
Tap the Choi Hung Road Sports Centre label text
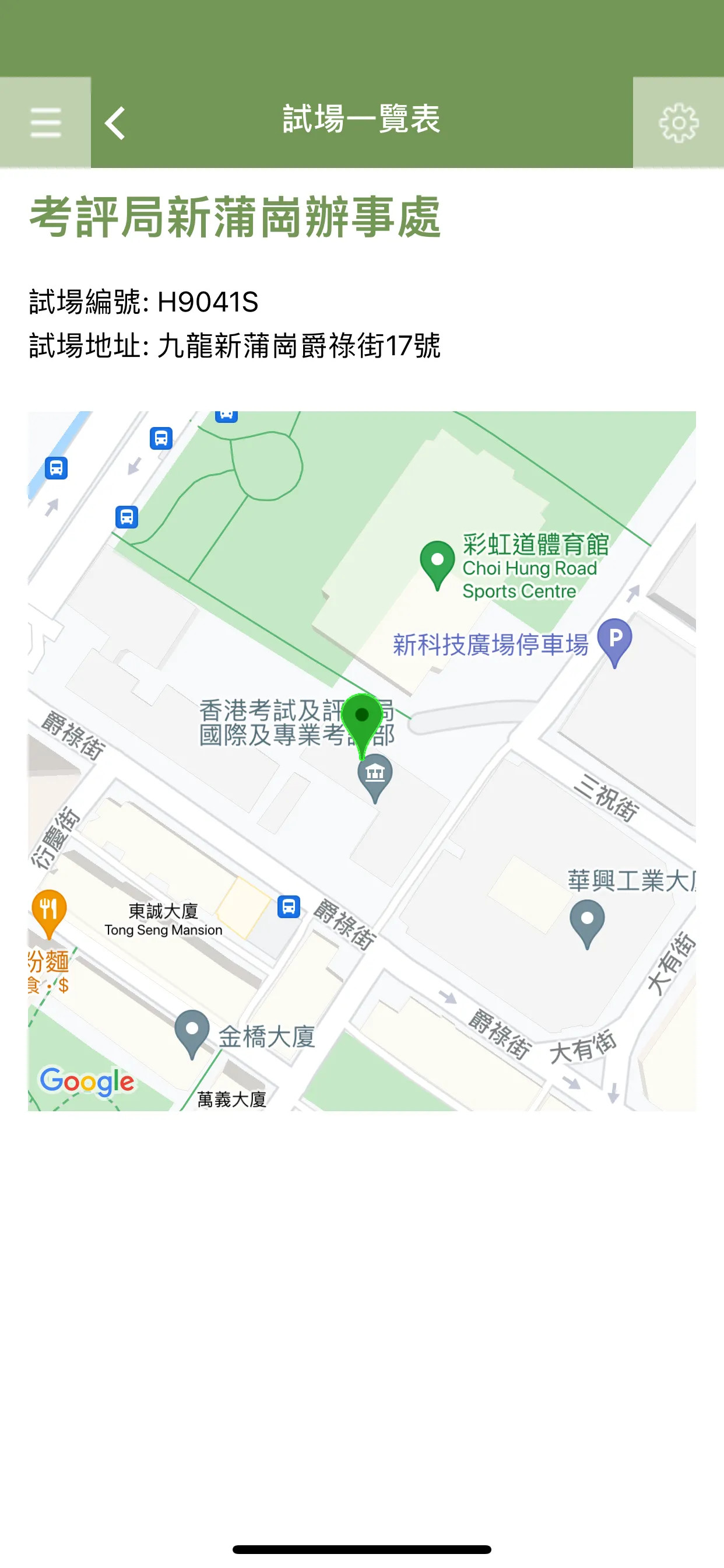(x=529, y=569)
